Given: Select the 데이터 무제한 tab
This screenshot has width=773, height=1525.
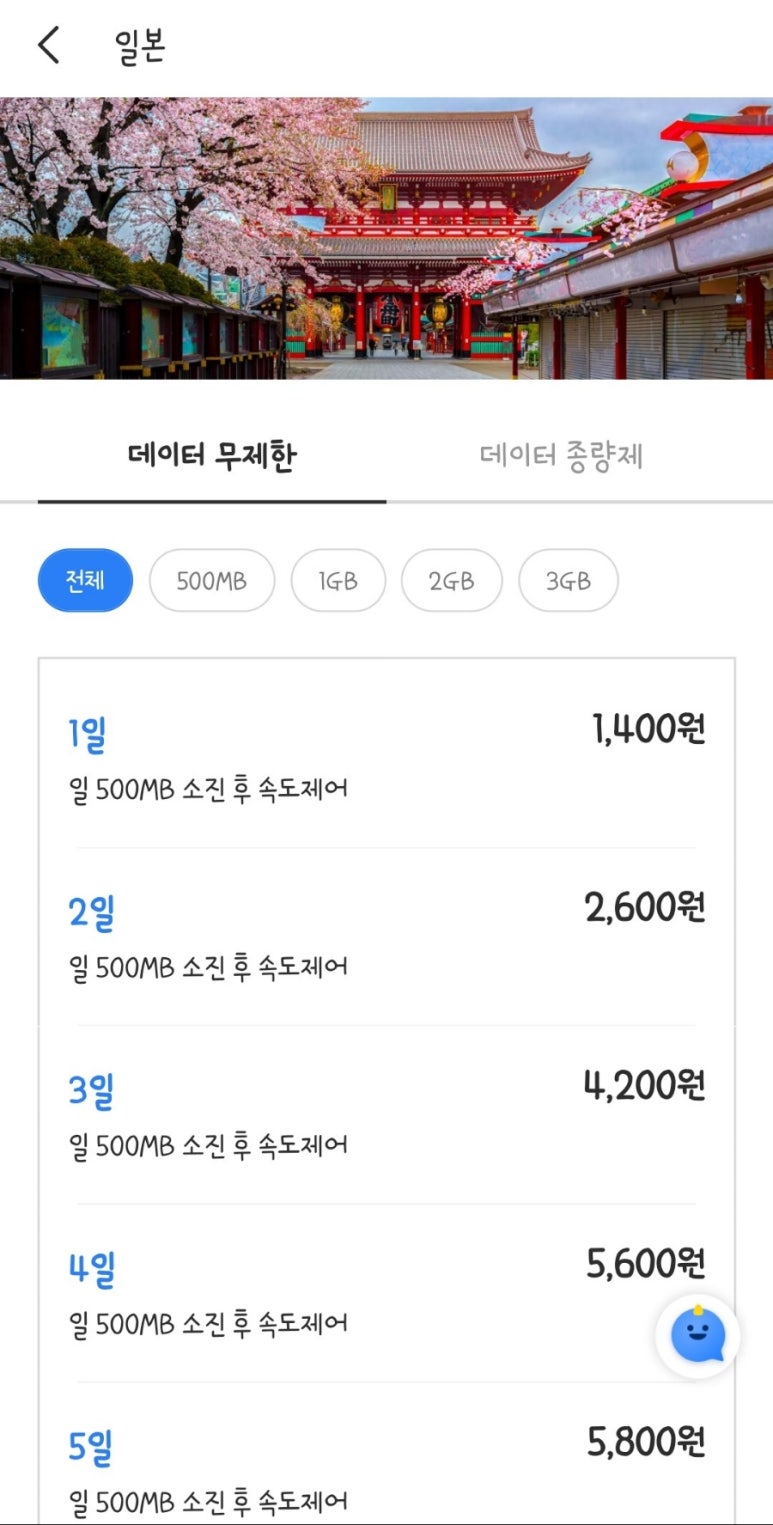Looking at the screenshot, I should pyautogui.click(x=212, y=457).
